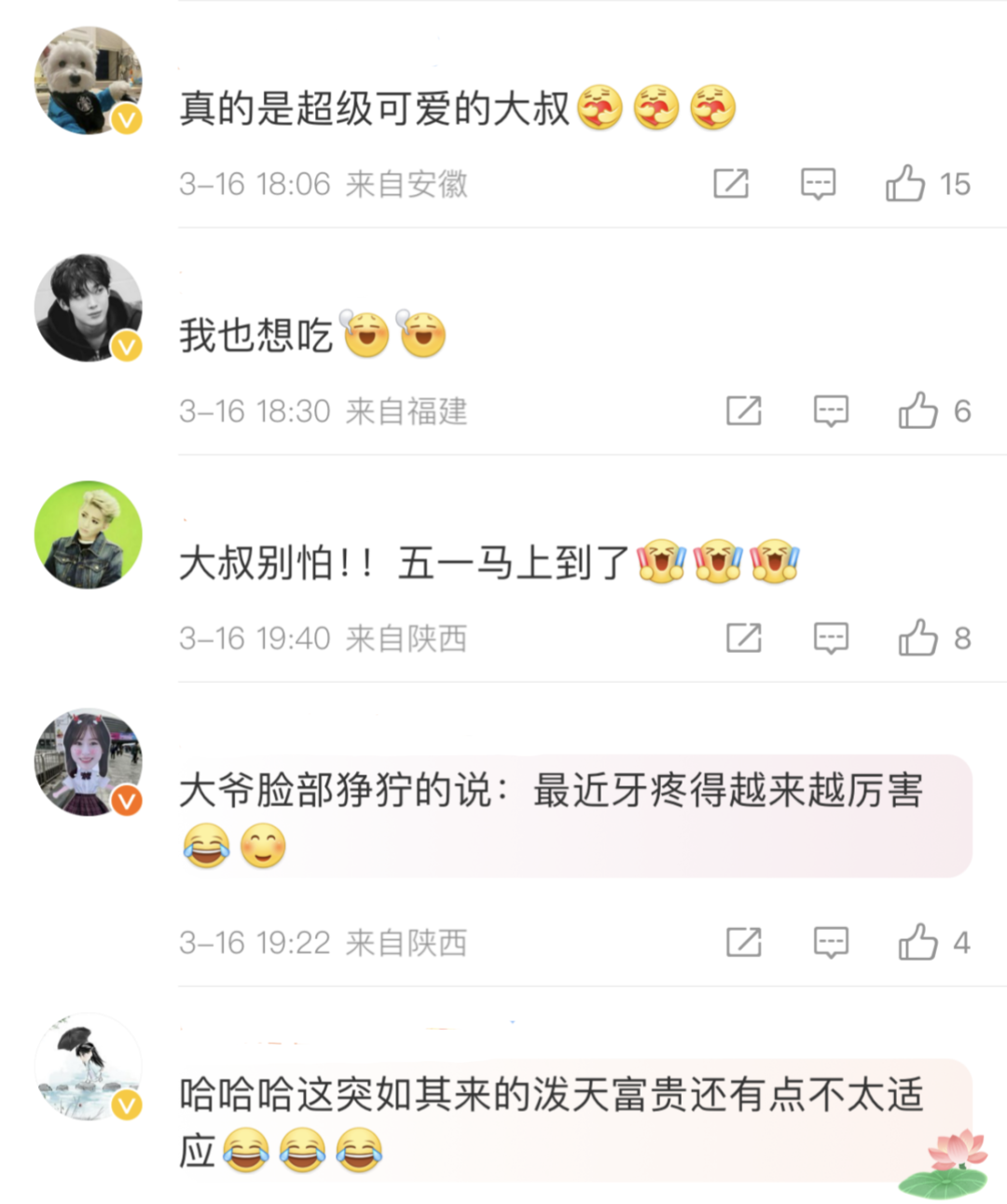This screenshot has height=1204, width=1007.
Task: Reply to the comment posted from 安徽
Action: 818,184
